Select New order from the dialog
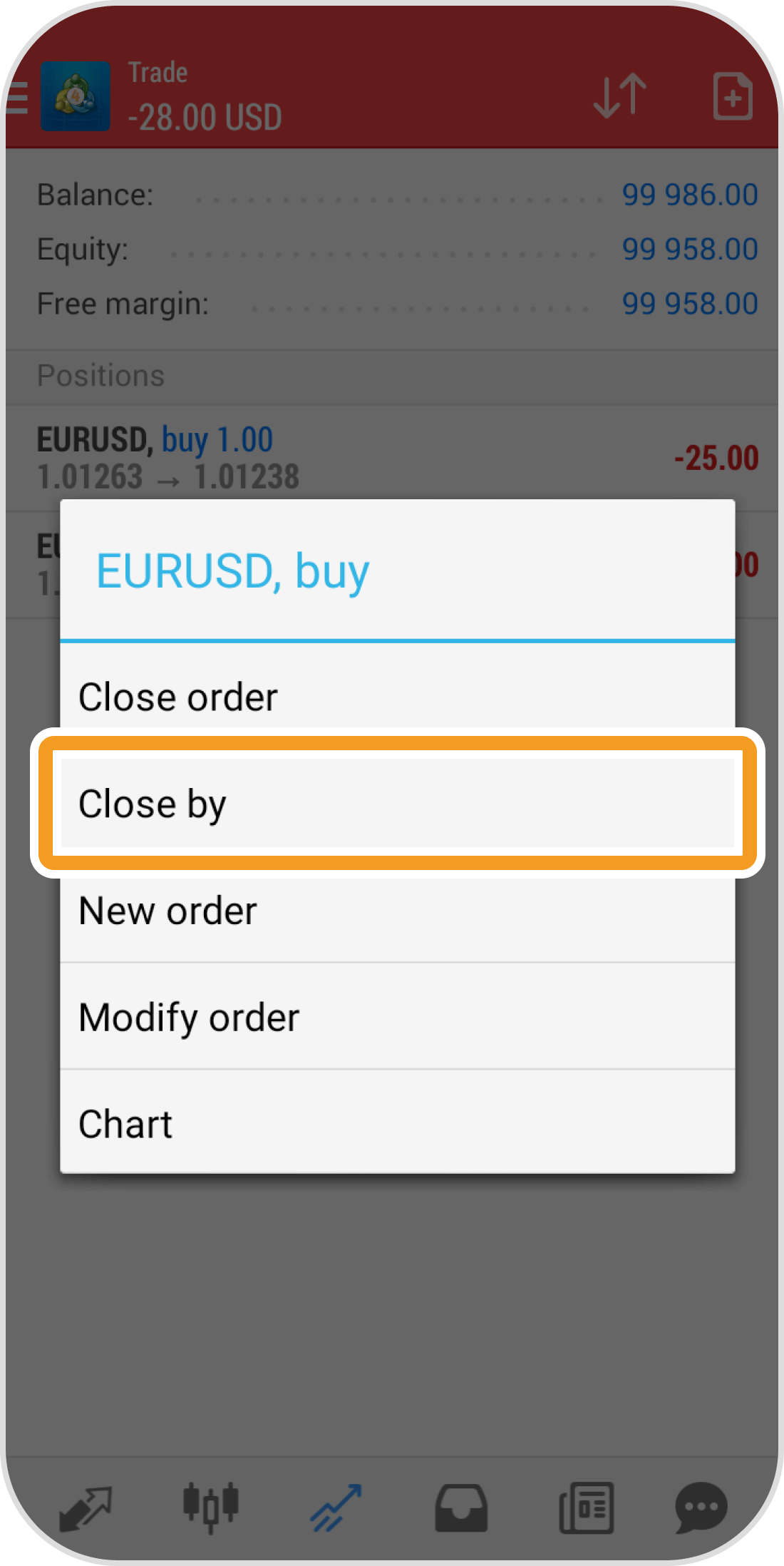784x1566 pixels. click(x=396, y=911)
